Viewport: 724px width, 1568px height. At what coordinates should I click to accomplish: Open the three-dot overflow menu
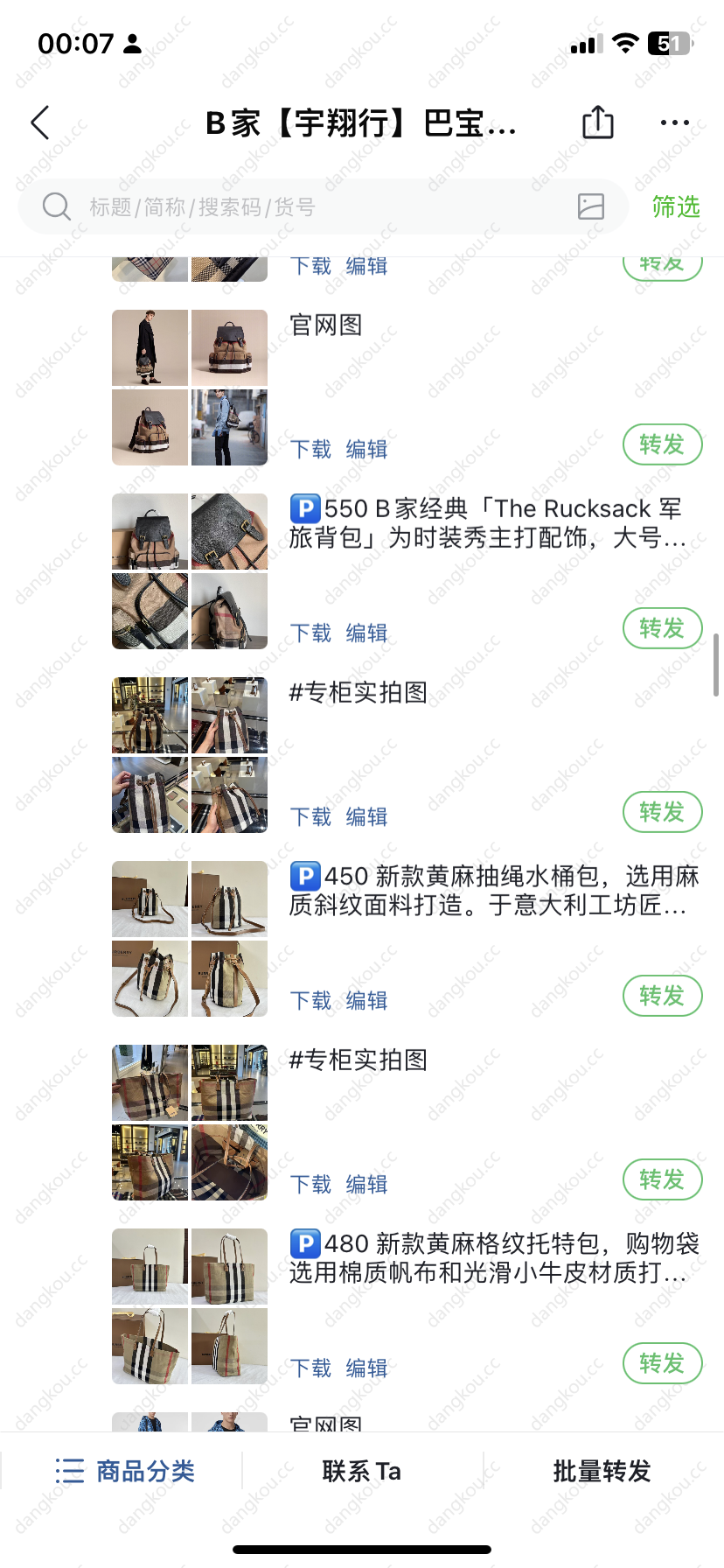pyautogui.click(x=674, y=123)
